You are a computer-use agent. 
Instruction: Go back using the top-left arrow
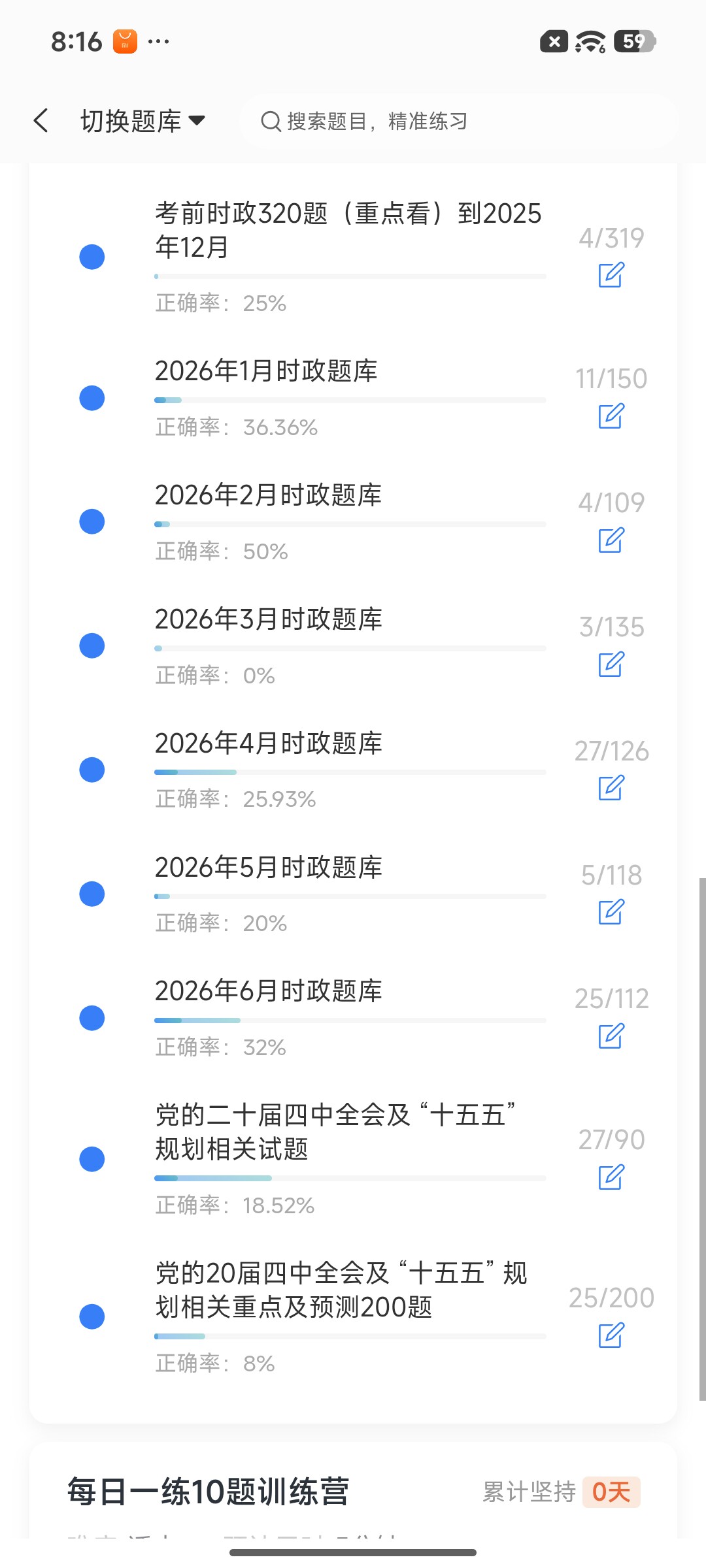click(x=41, y=121)
